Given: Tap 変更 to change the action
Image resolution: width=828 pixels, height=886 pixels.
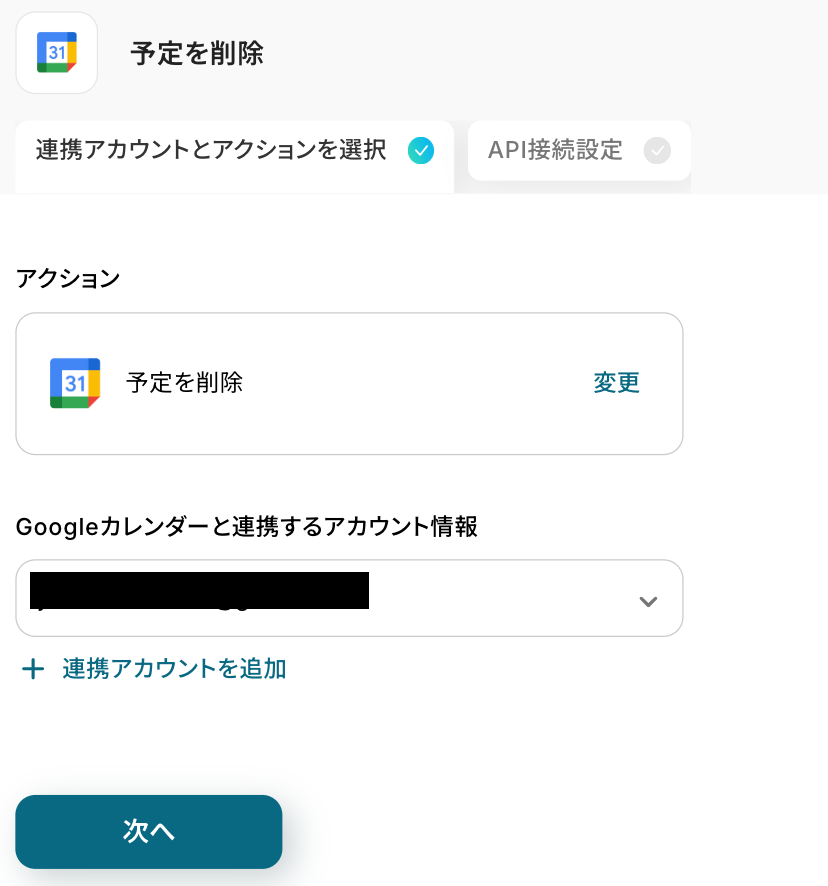Looking at the screenshot, I should click(616, 383).
